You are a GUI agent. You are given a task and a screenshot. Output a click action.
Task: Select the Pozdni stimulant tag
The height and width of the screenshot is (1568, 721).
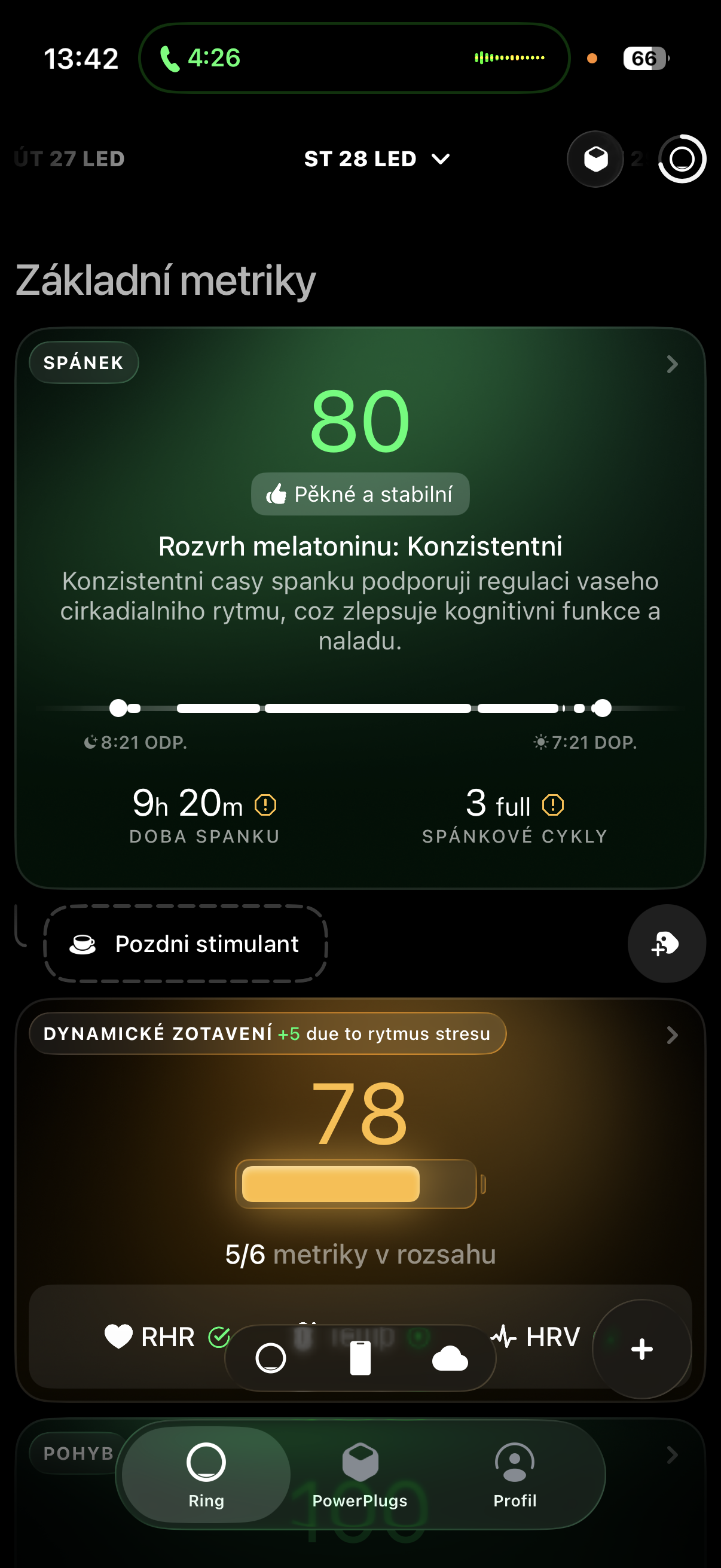pos(185,944)
